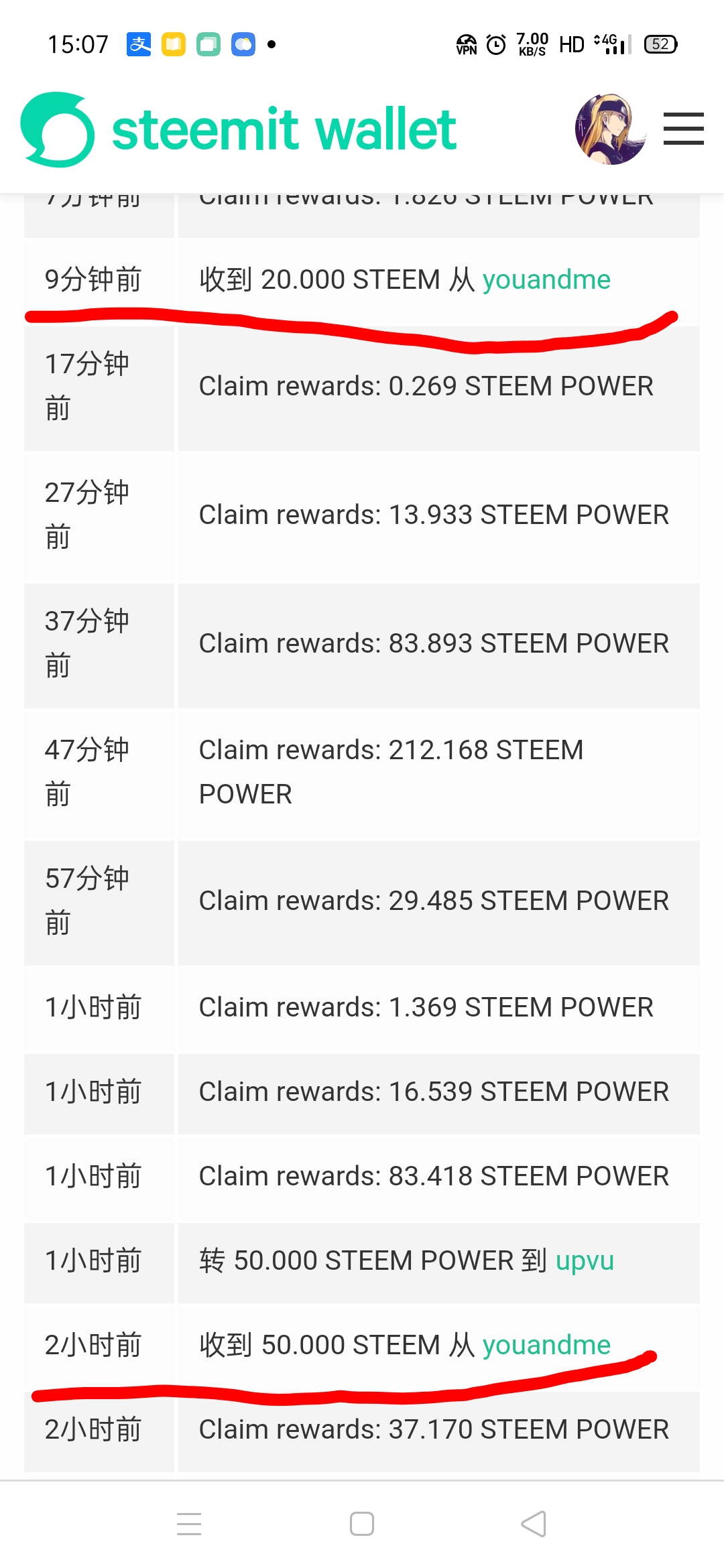Viewport: 724px width, 1568px height.
Task: Open youandme link in 20.000 STEEM row
Action: [546, 279]
